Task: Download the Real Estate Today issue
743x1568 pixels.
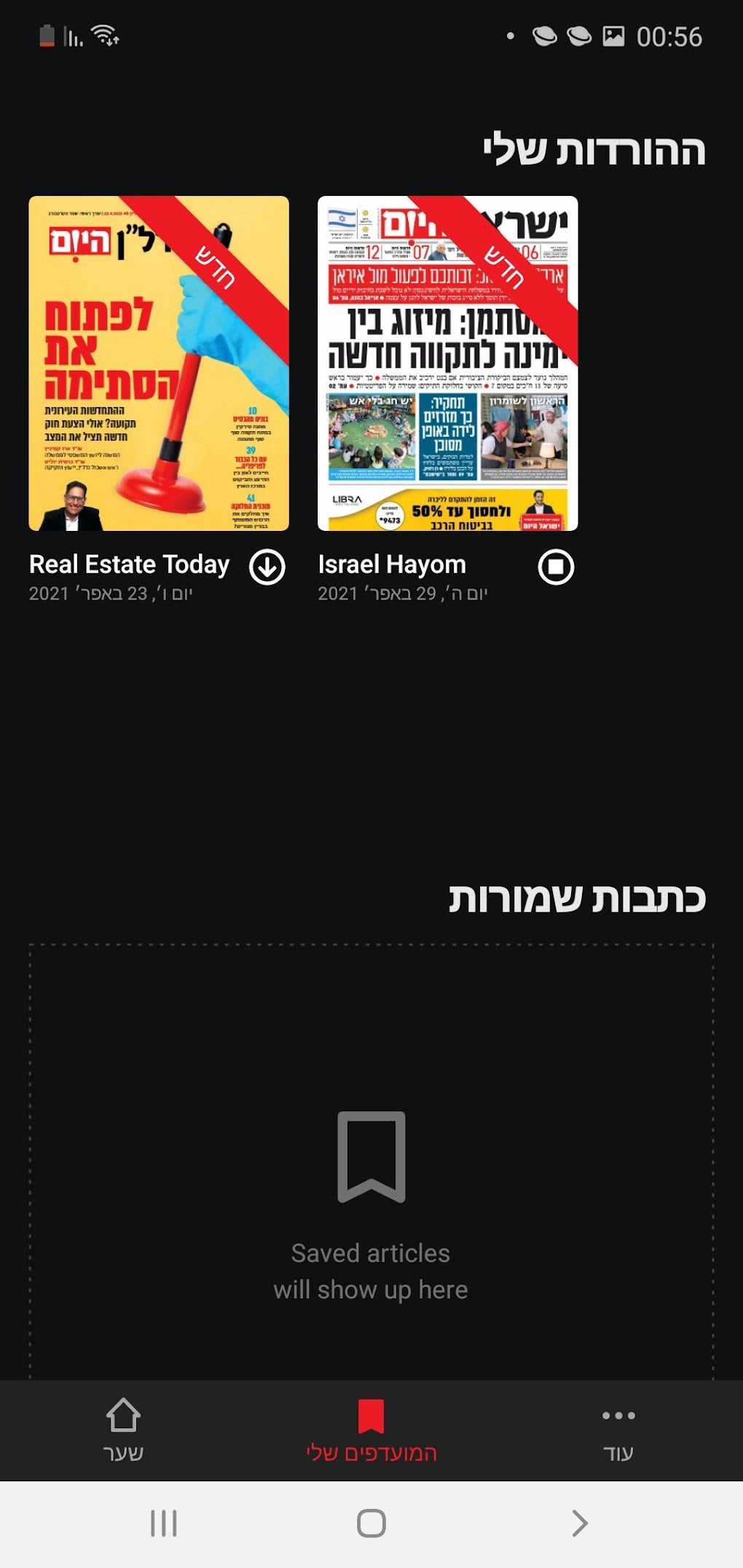Action: [267, 567]
